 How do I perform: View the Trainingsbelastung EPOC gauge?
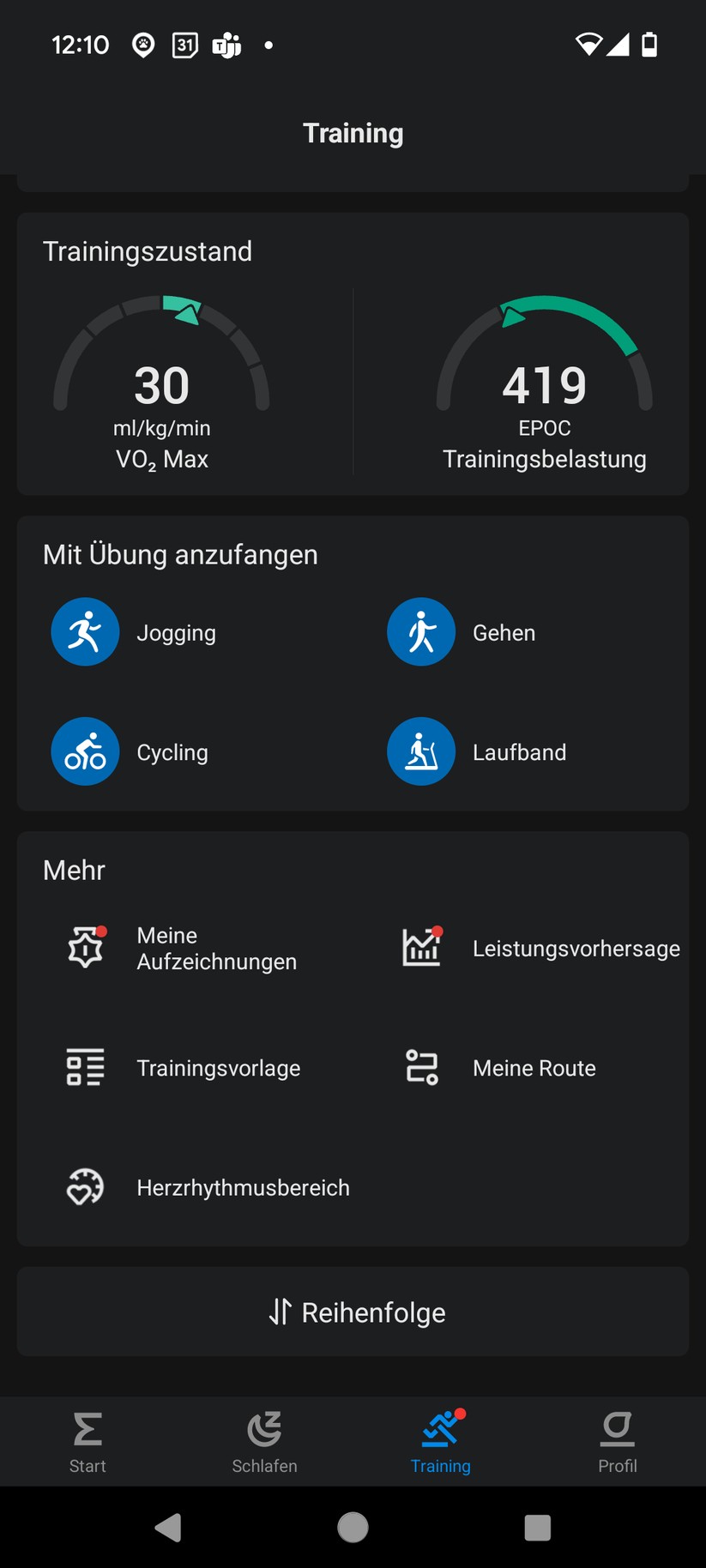[x=544, y=384]
